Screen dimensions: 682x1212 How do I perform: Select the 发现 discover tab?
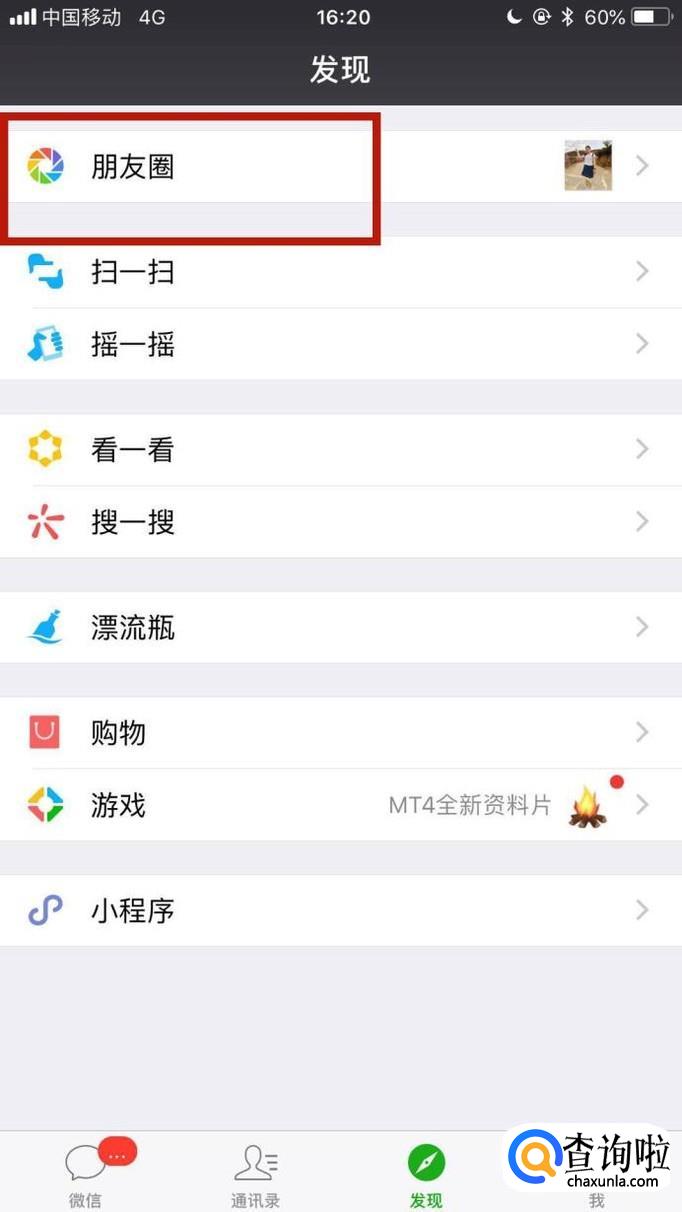click(x=426, y=1175)
